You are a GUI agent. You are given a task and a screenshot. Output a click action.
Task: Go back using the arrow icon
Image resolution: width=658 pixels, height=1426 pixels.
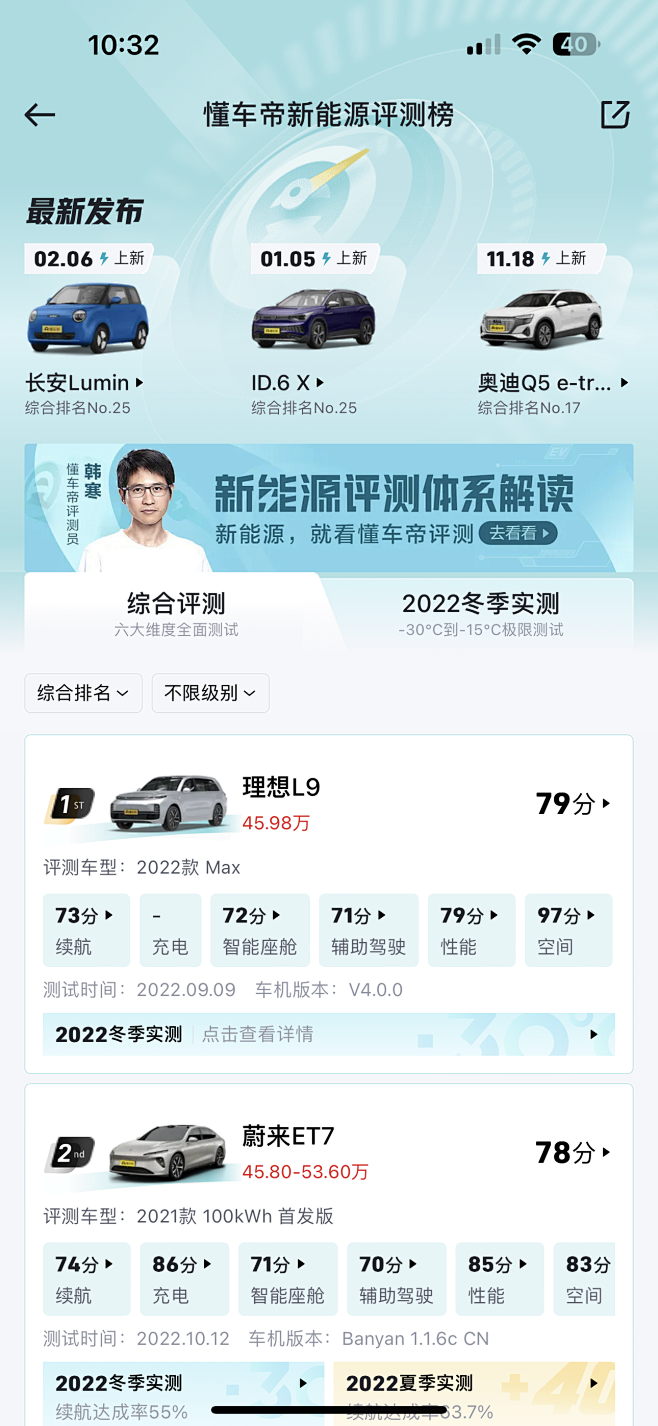(x=40, y=115)
